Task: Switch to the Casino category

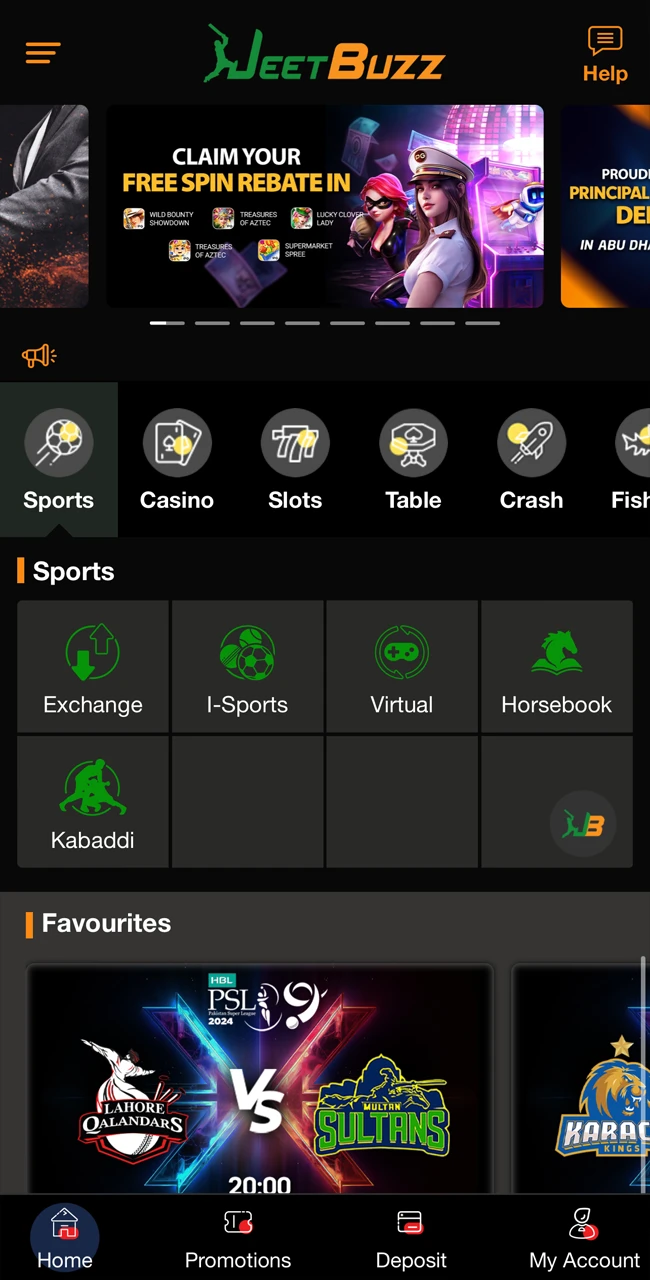Action: (177, 460)
